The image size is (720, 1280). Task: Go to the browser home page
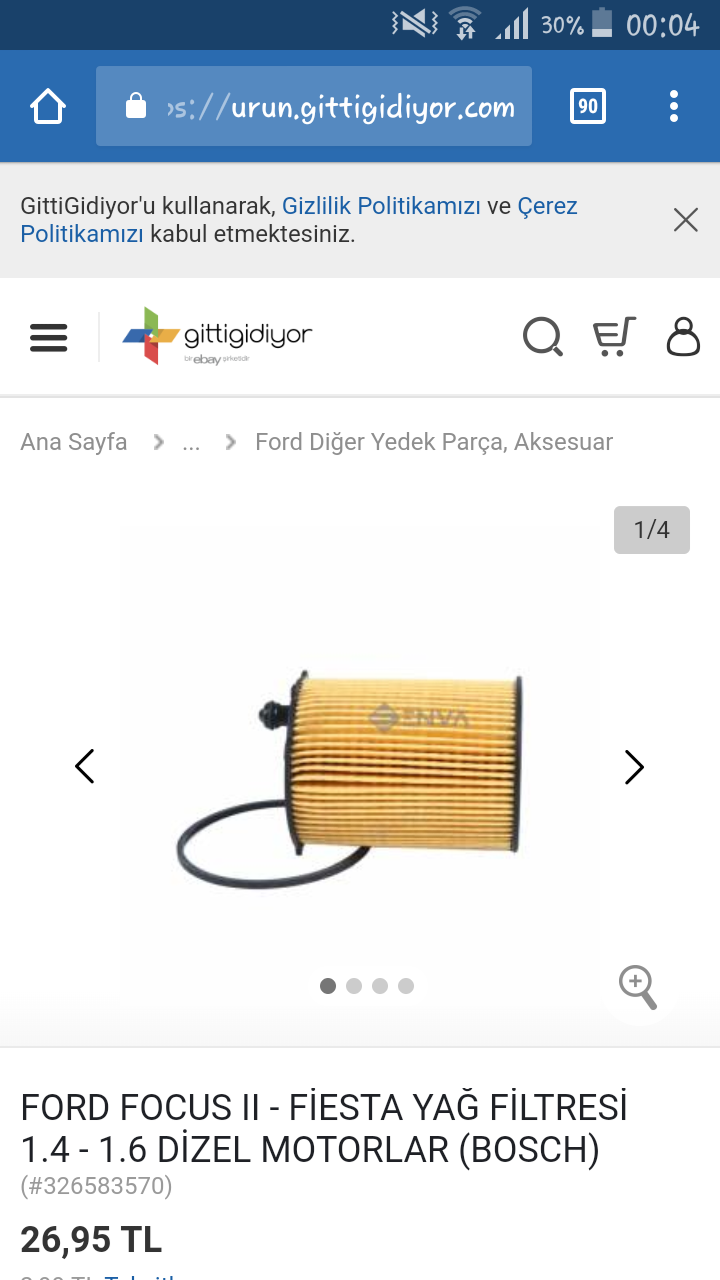(x=48, y=106)
